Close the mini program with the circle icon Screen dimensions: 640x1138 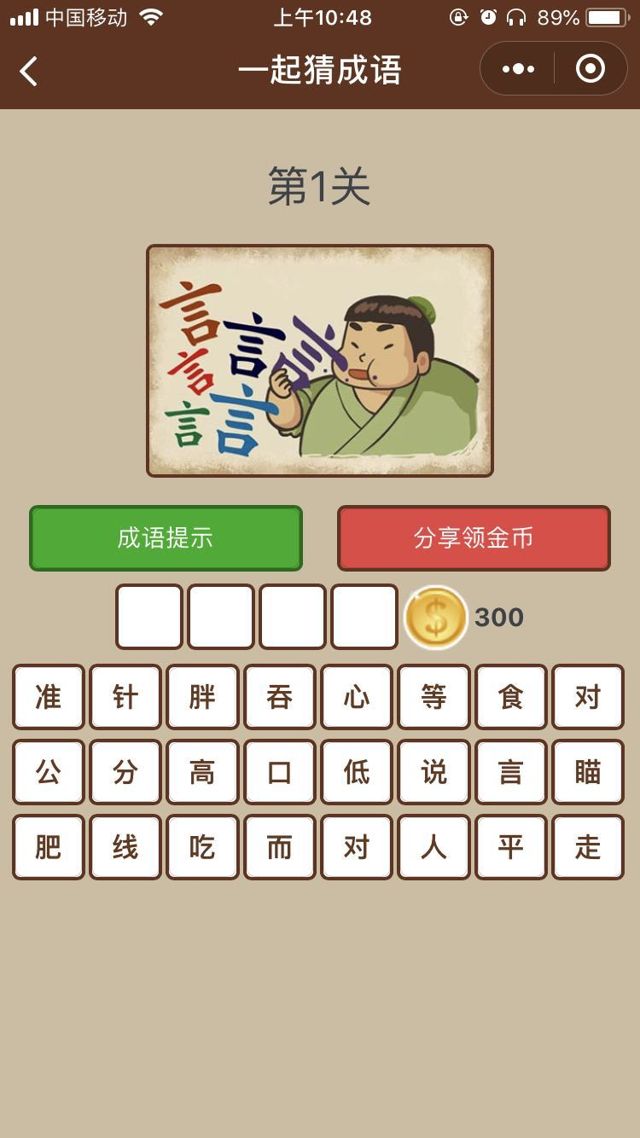[x=590, y=69]
